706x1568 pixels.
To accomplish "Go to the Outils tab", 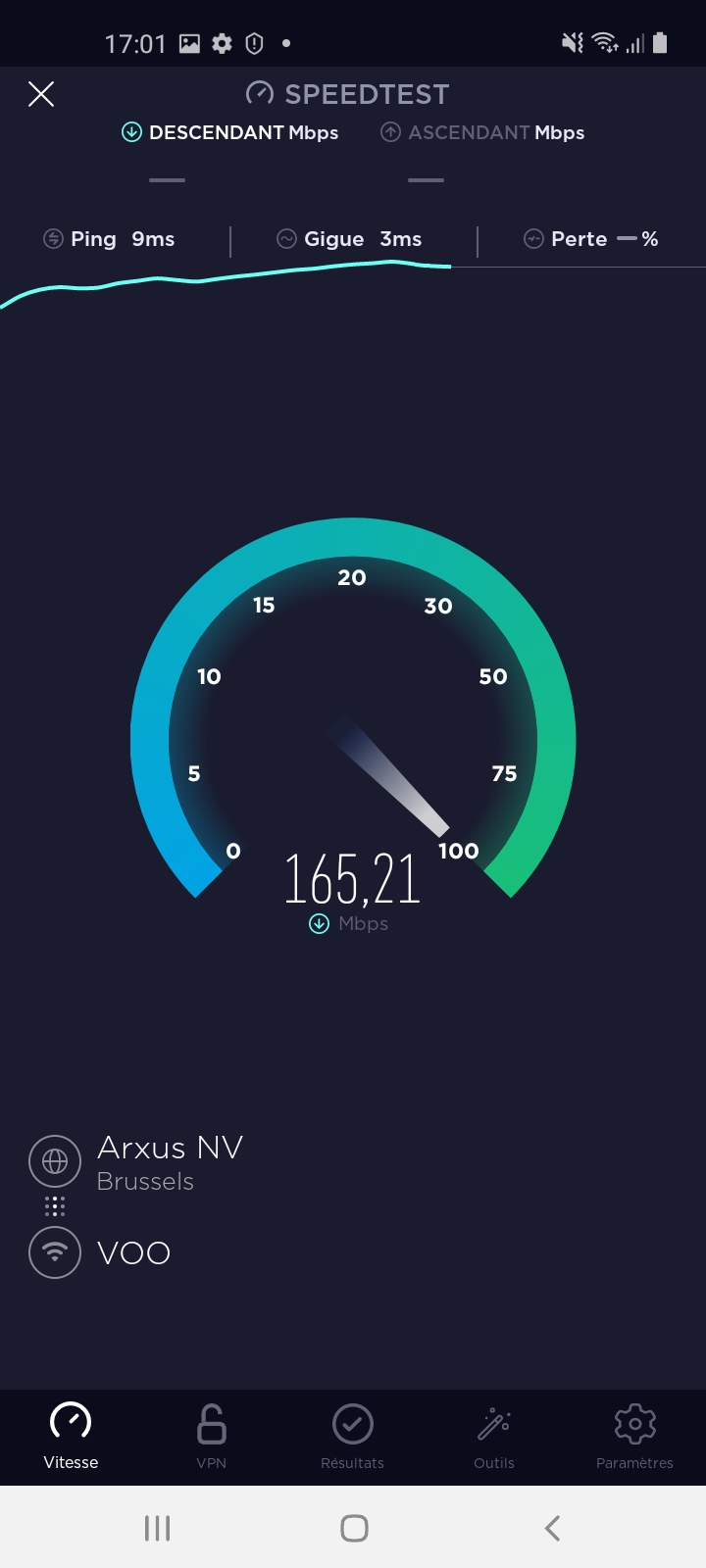I will (x=494, y=1436).
